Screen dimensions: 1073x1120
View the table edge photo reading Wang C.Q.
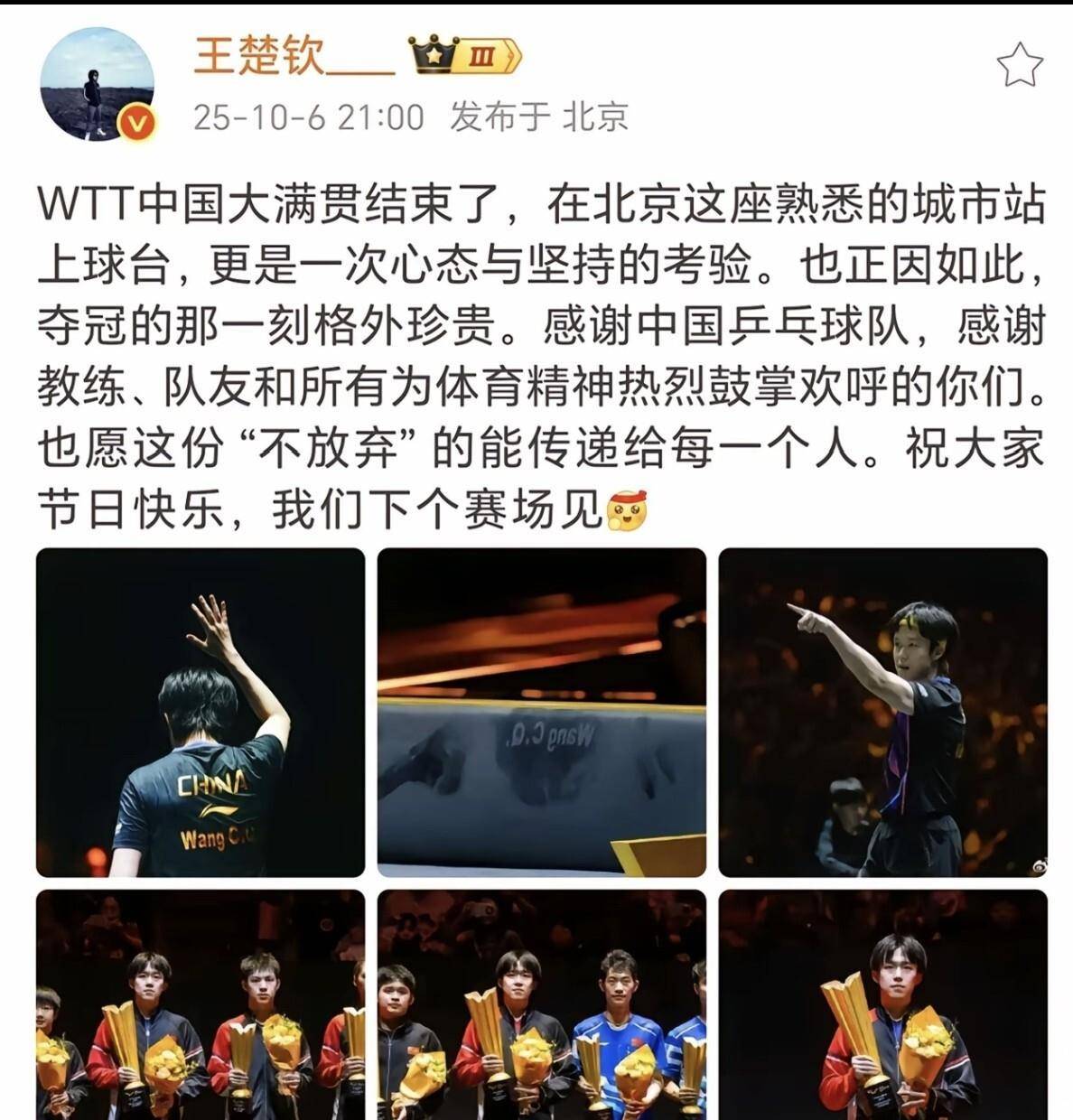click(x=541, y=713)
